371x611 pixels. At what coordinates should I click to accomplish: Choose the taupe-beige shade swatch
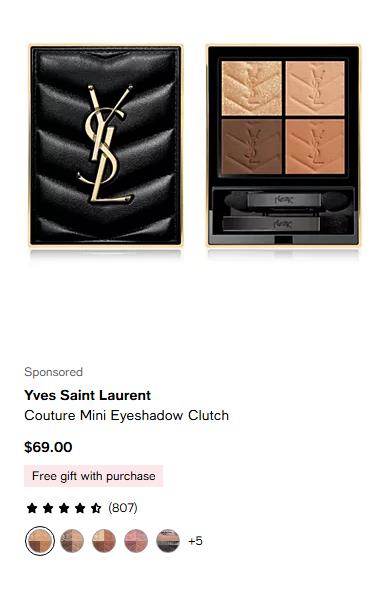click(72, 541)
